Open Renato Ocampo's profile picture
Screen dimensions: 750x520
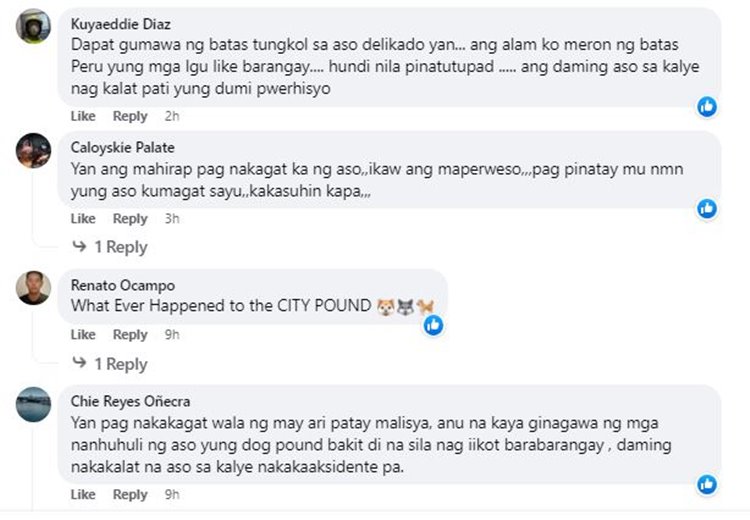34,287
